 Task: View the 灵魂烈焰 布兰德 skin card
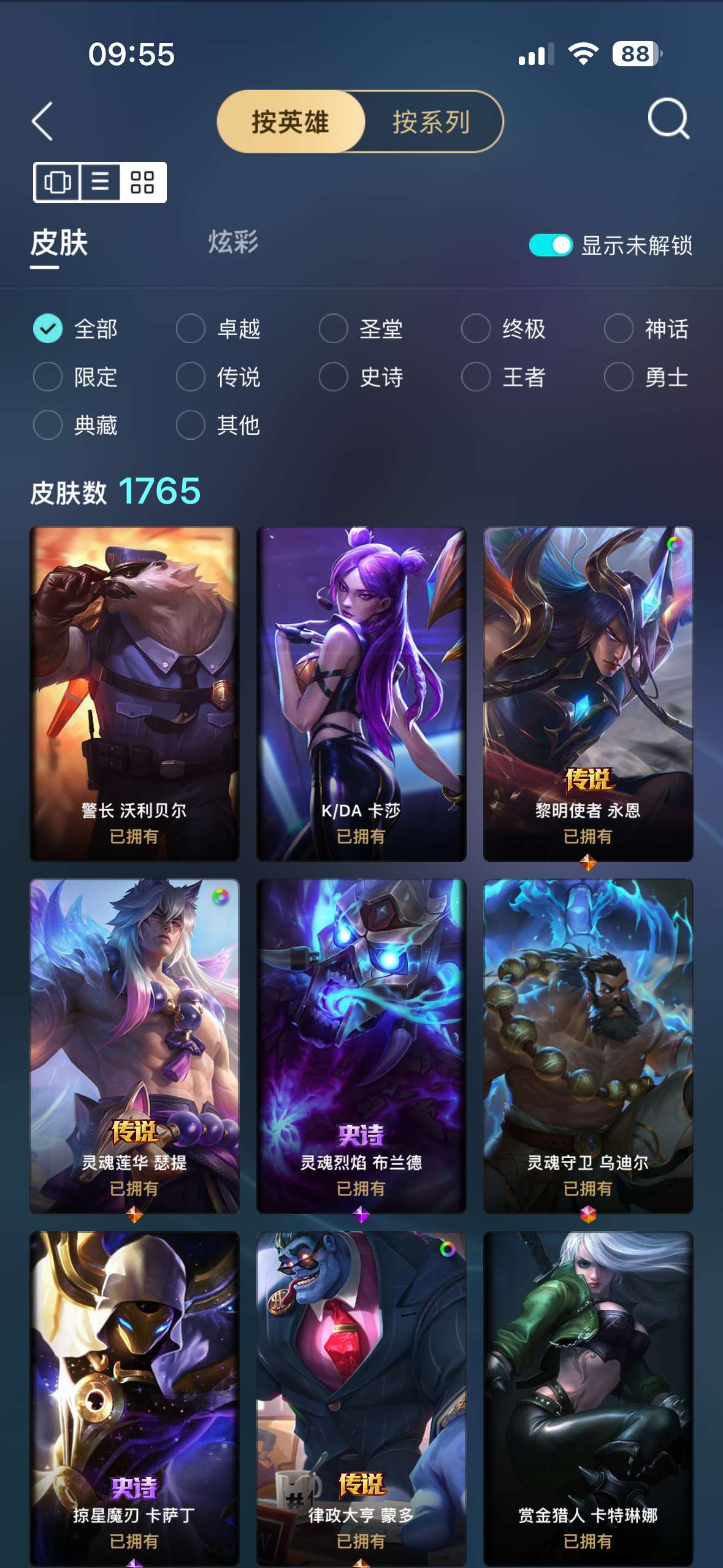[x=361, y=1046]
